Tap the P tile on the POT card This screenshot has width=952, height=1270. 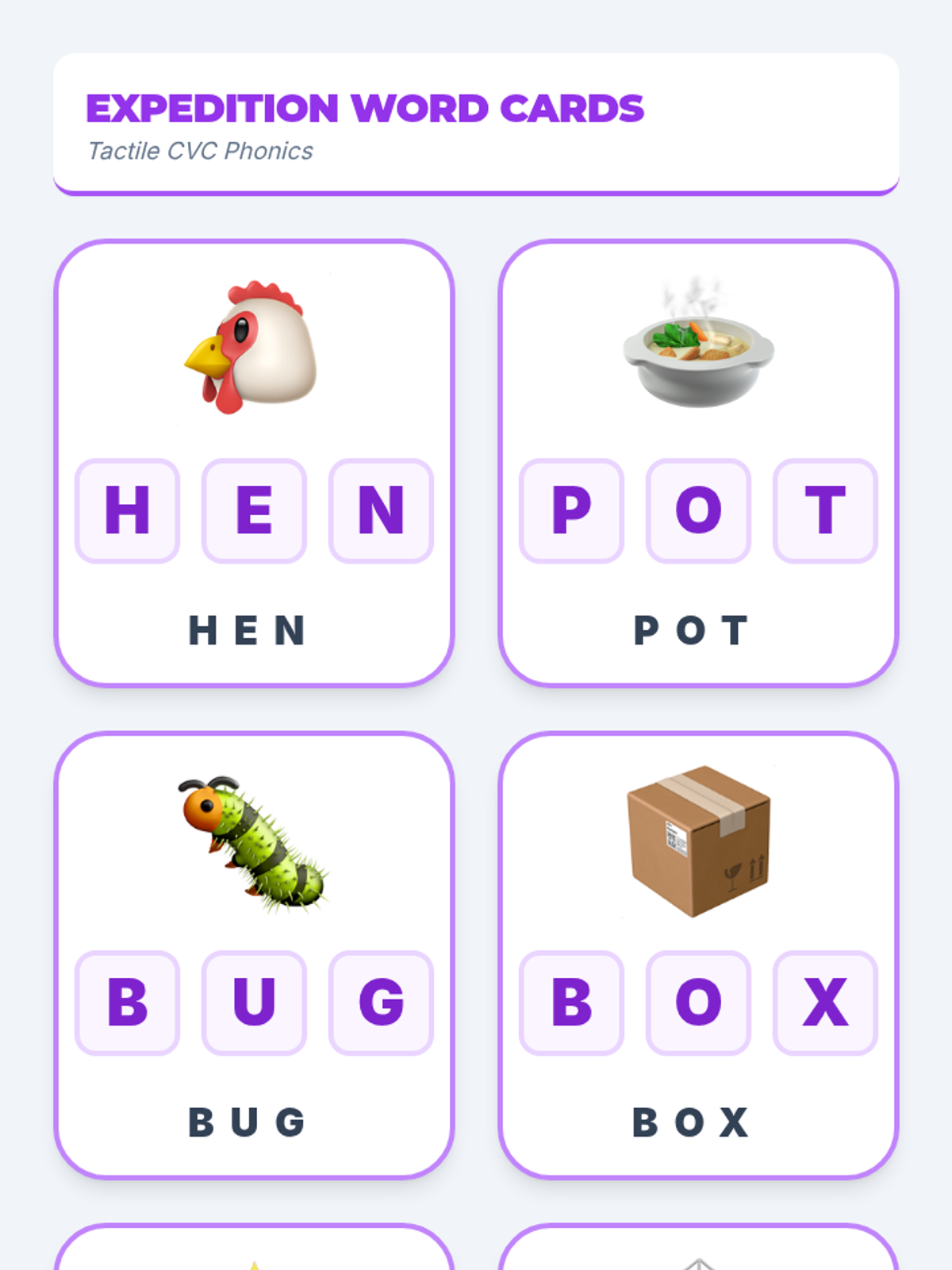coord(571,510)
